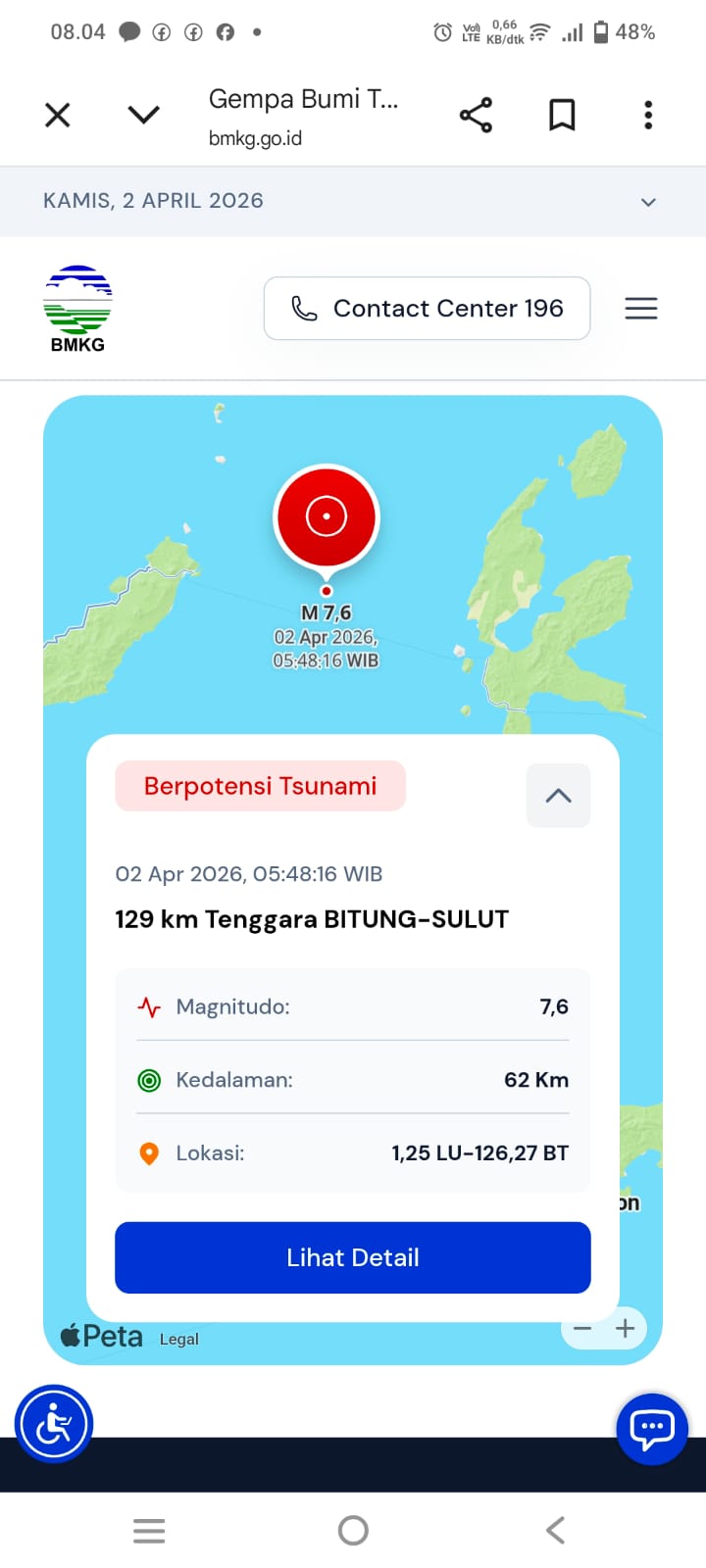
Task: Expand the Kamis, 2 April 2026 date bar
Action: 647,202
